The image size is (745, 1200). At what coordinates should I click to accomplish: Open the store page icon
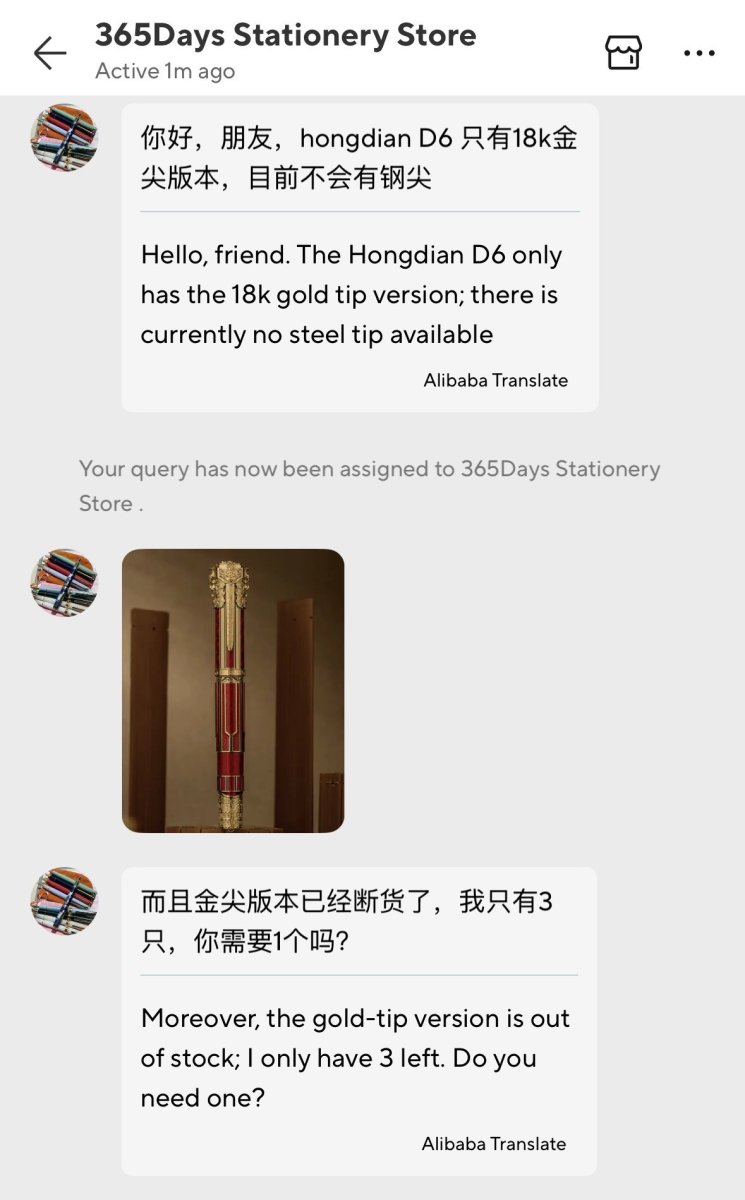click(x=623, y=53)
